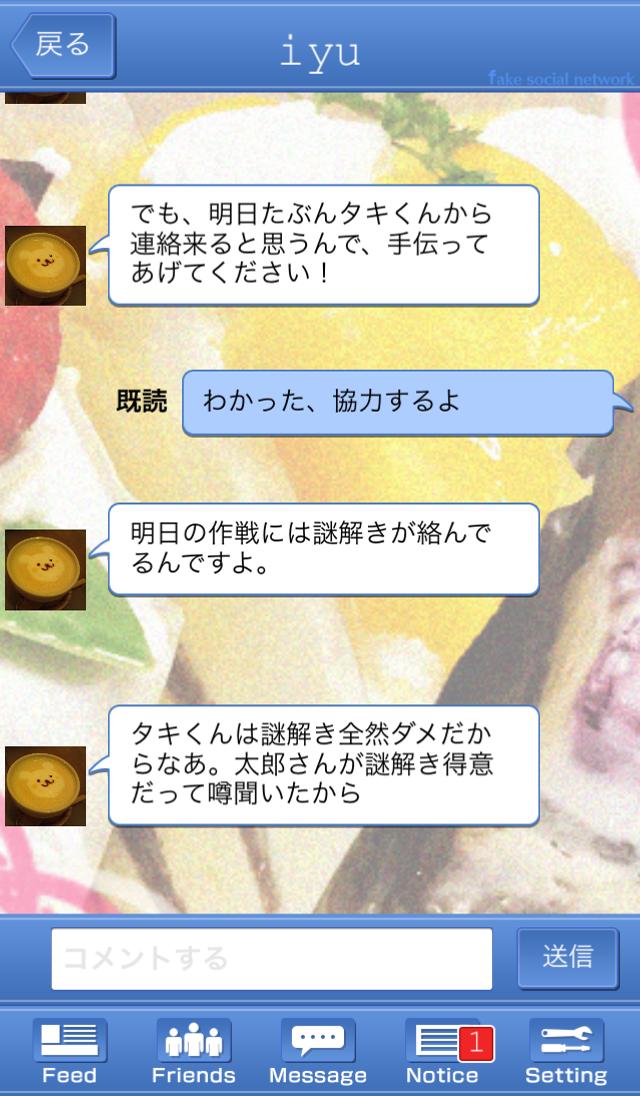Open the Setting tab
The width and height of the screenshot is (640, 1096).
pos(566,1052)
